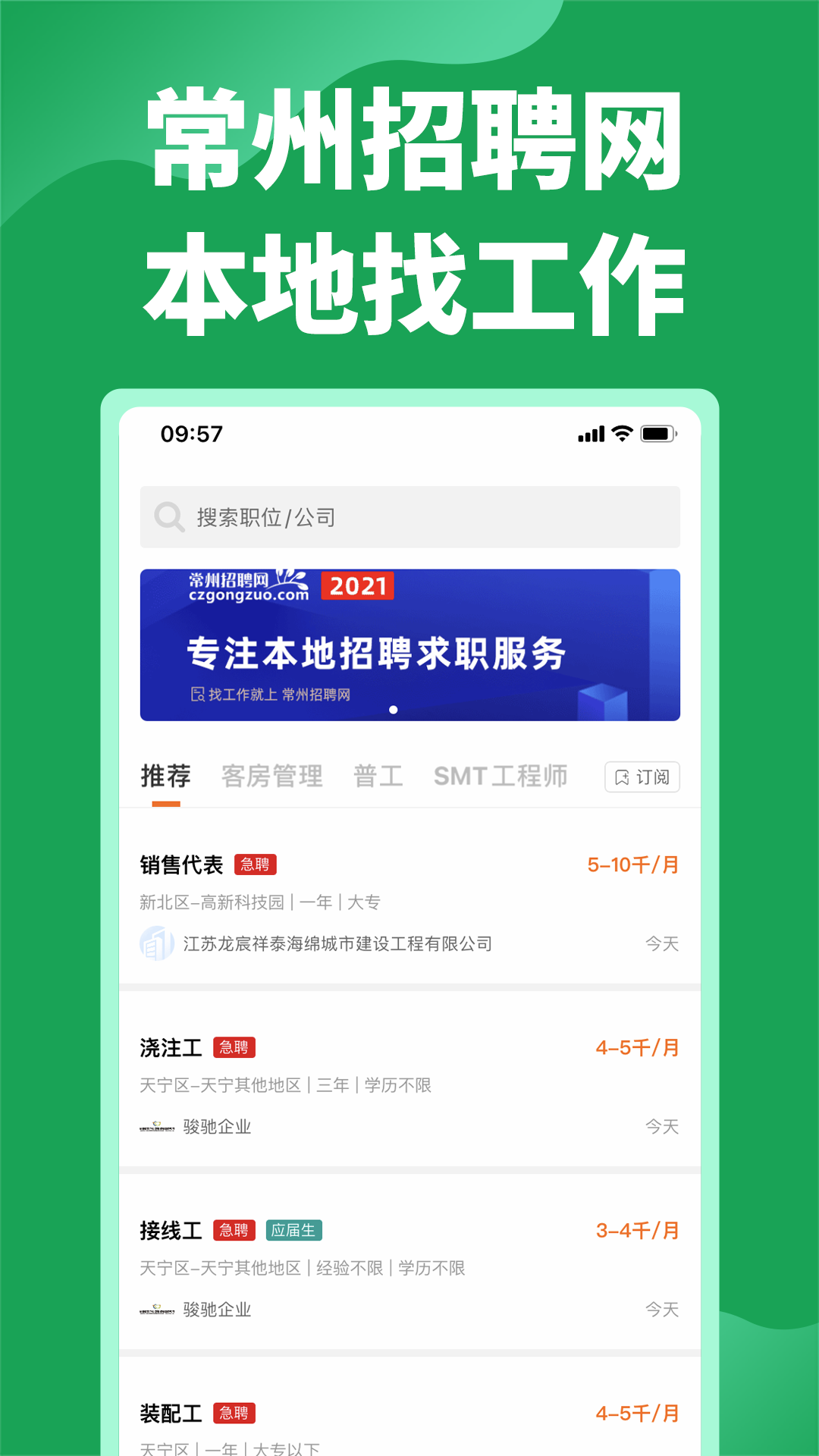Open the 5-10千/月 salary link
The width and height of the screenshot is (819, 1456).
635,864
